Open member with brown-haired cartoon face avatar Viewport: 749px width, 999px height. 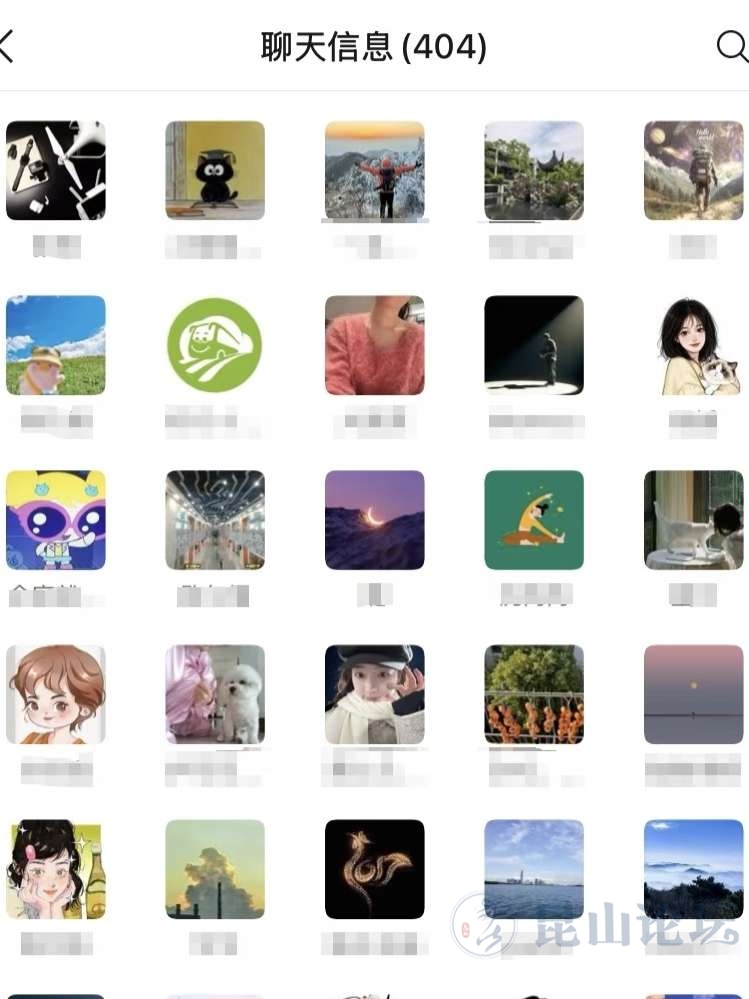[x=56, y=694]
